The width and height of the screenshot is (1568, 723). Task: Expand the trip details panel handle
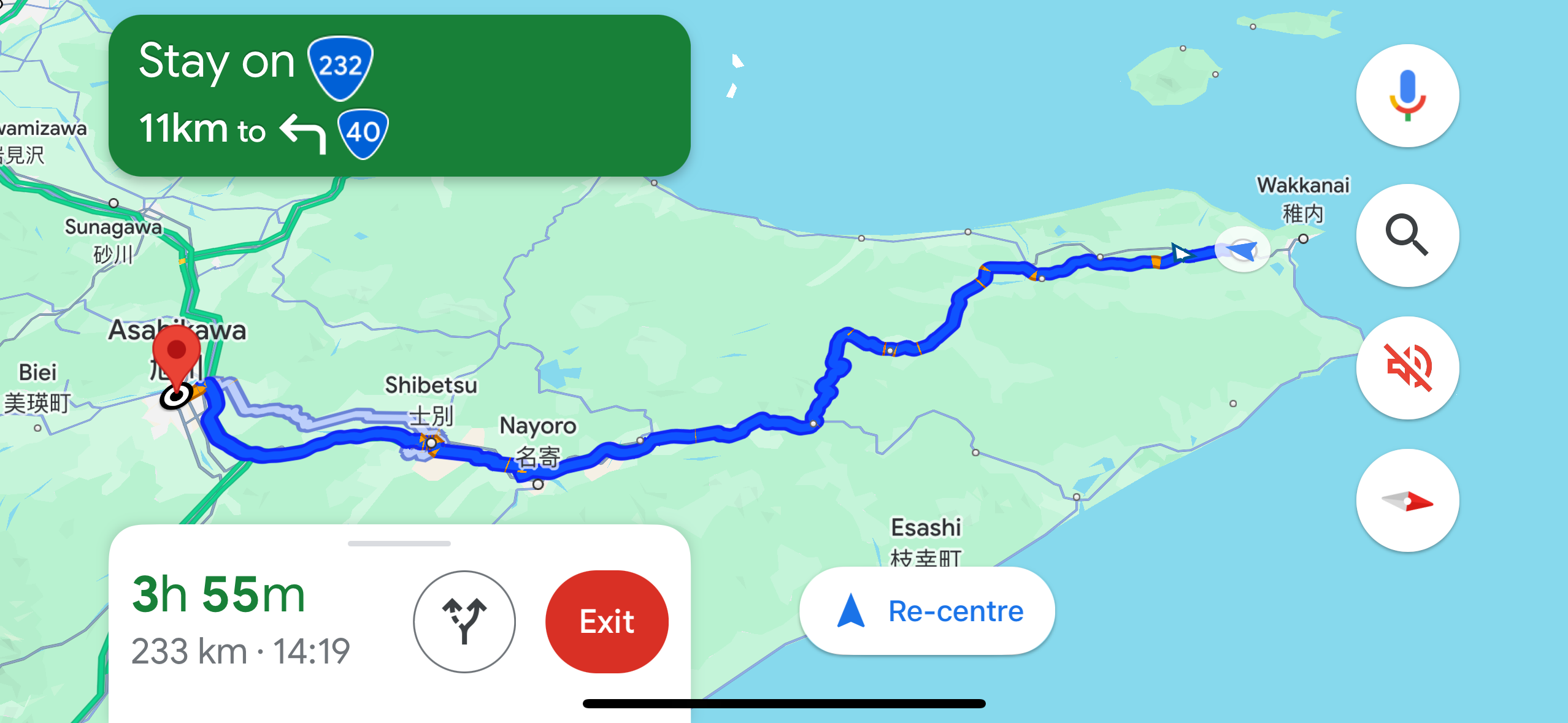pyautogui.click(x=399, y=543)
